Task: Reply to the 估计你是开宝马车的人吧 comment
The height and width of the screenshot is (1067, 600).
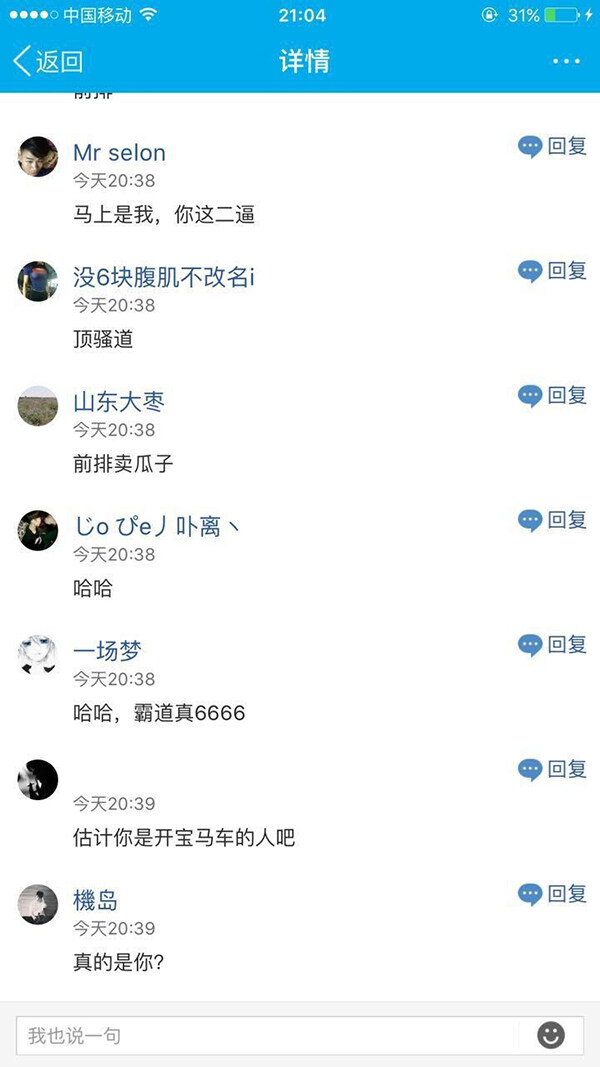Action: click(552, 769)
